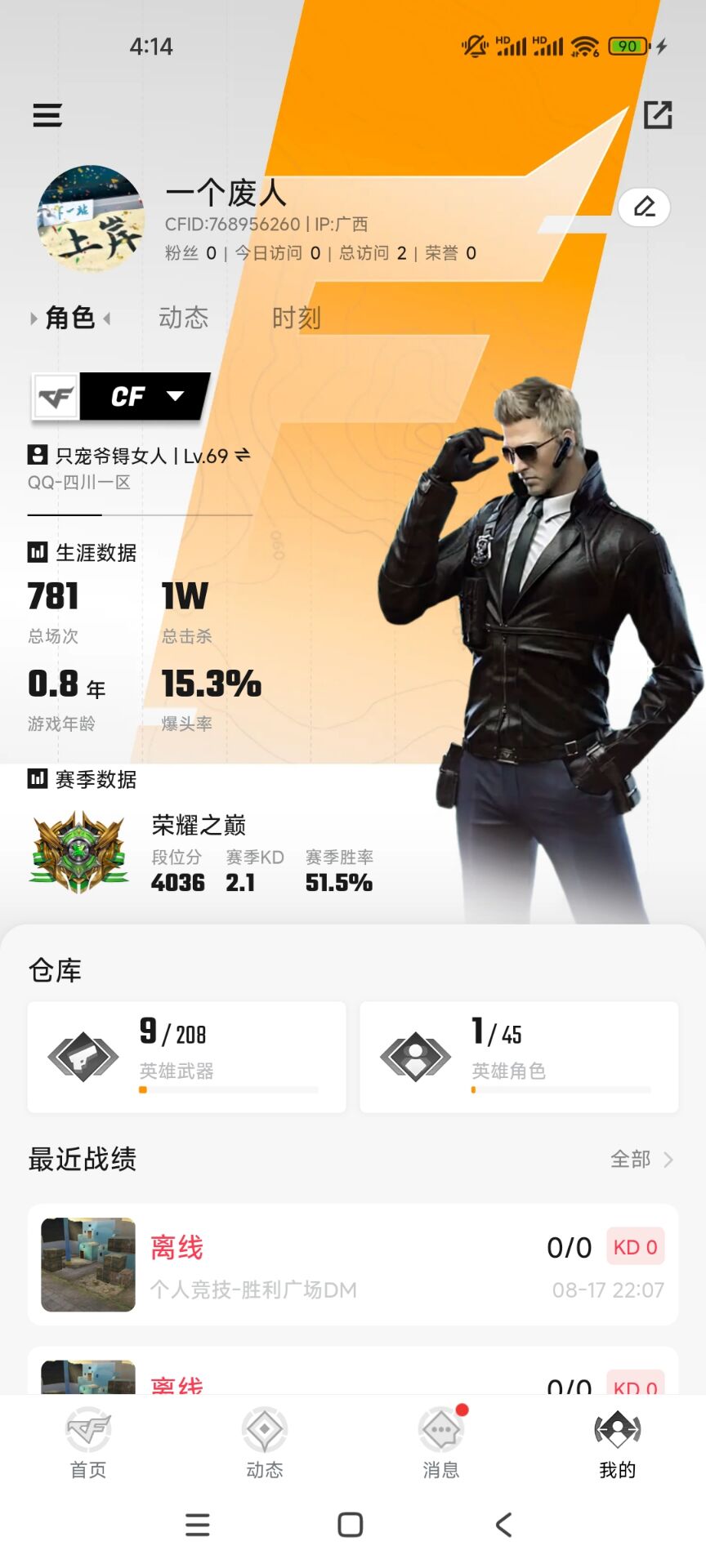View 全部 recent match records
This screenshot has height=1568, width=706.
click(641, 1159)
